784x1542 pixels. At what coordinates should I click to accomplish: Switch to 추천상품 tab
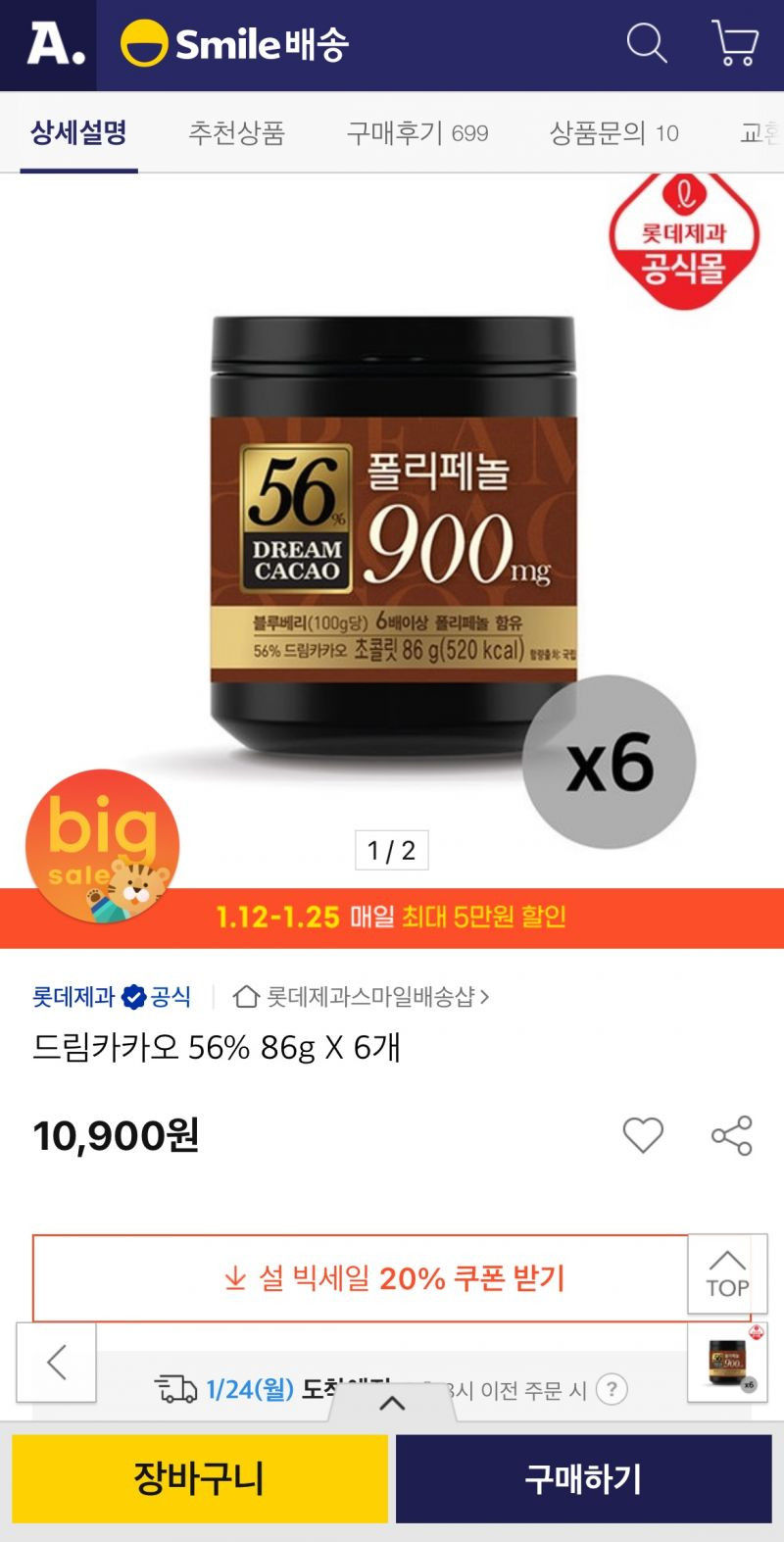[x=236, y=133]
